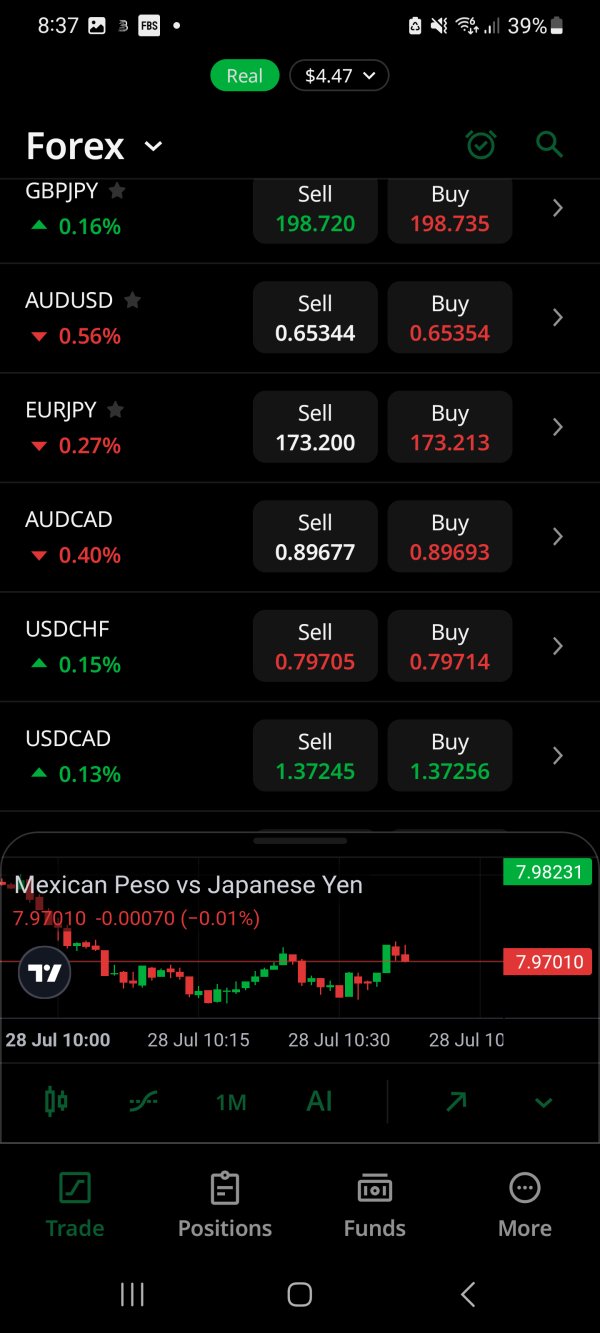Image resolution: width=600 pixels, height=1333 pixels.
Task: Open the search magnifier
Action: [549, 146]
